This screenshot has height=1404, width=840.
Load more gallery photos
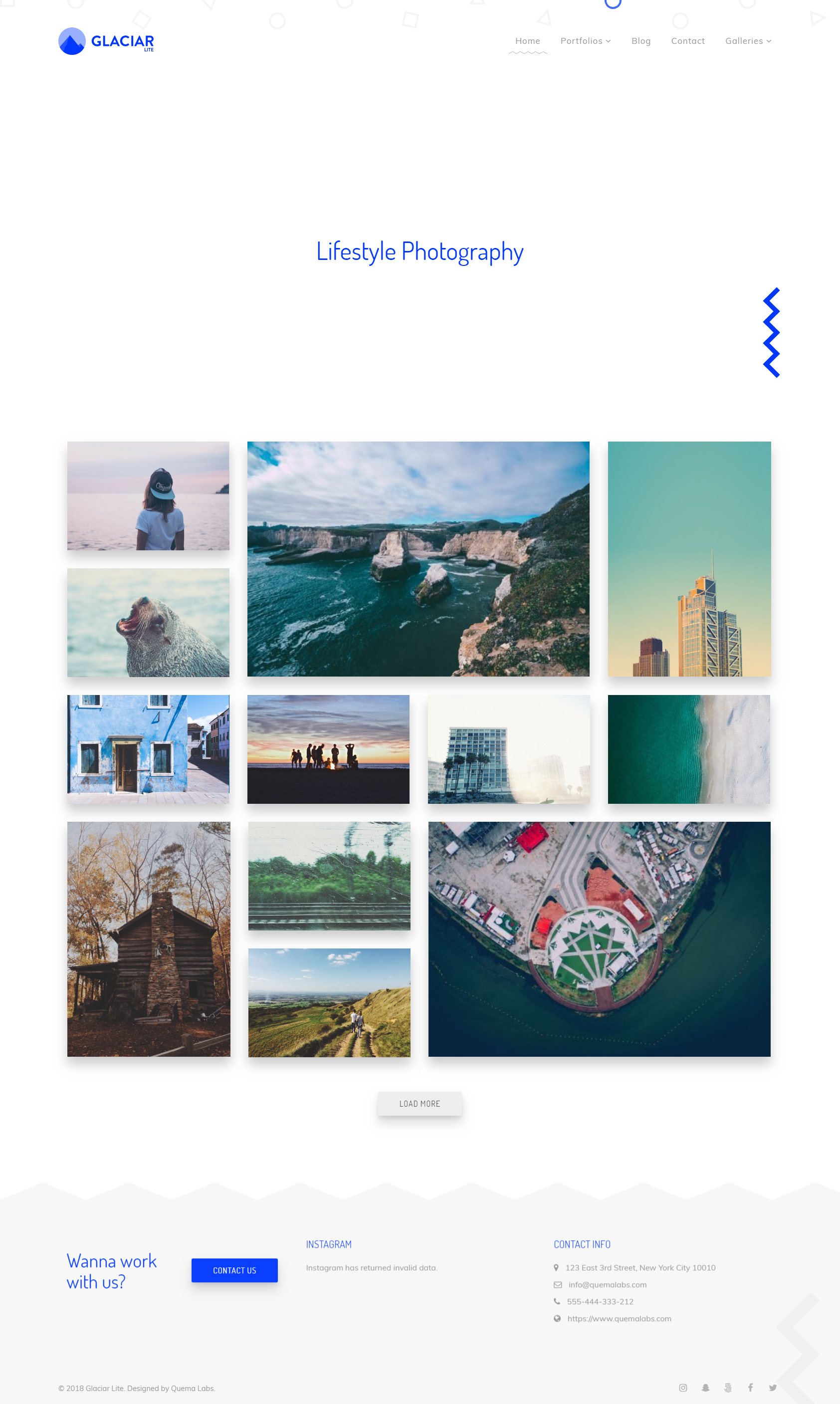click(x=420, y=1103)
